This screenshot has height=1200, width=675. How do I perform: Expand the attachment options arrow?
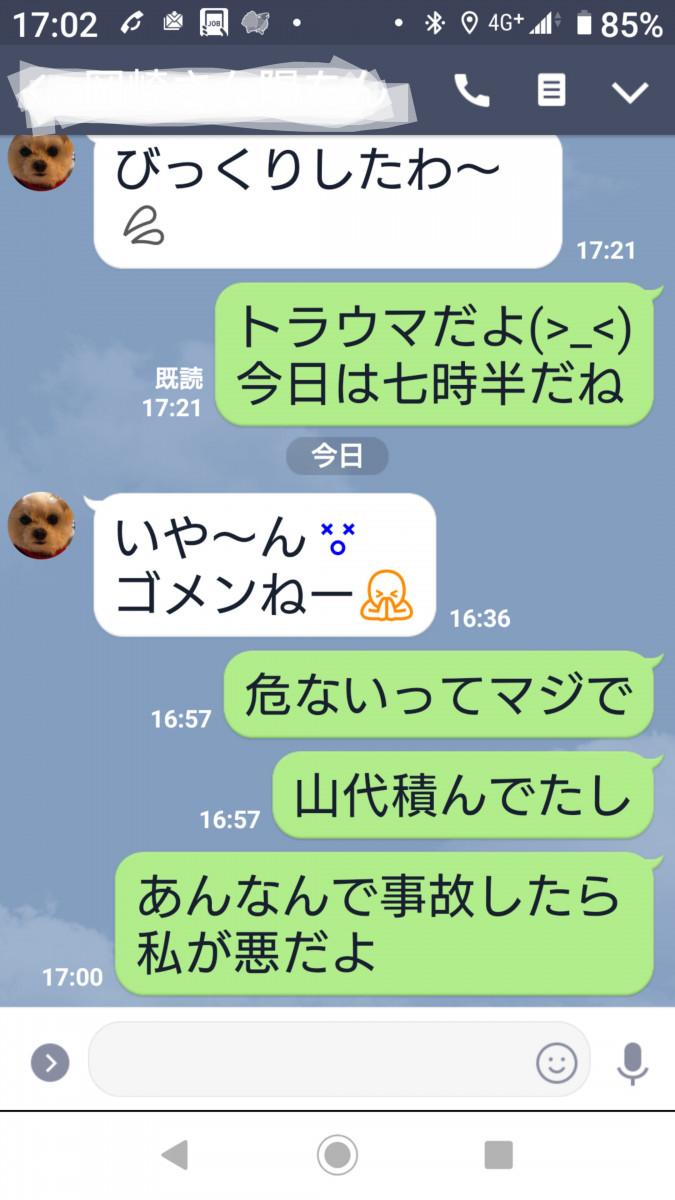click(x=50, y=1062)
